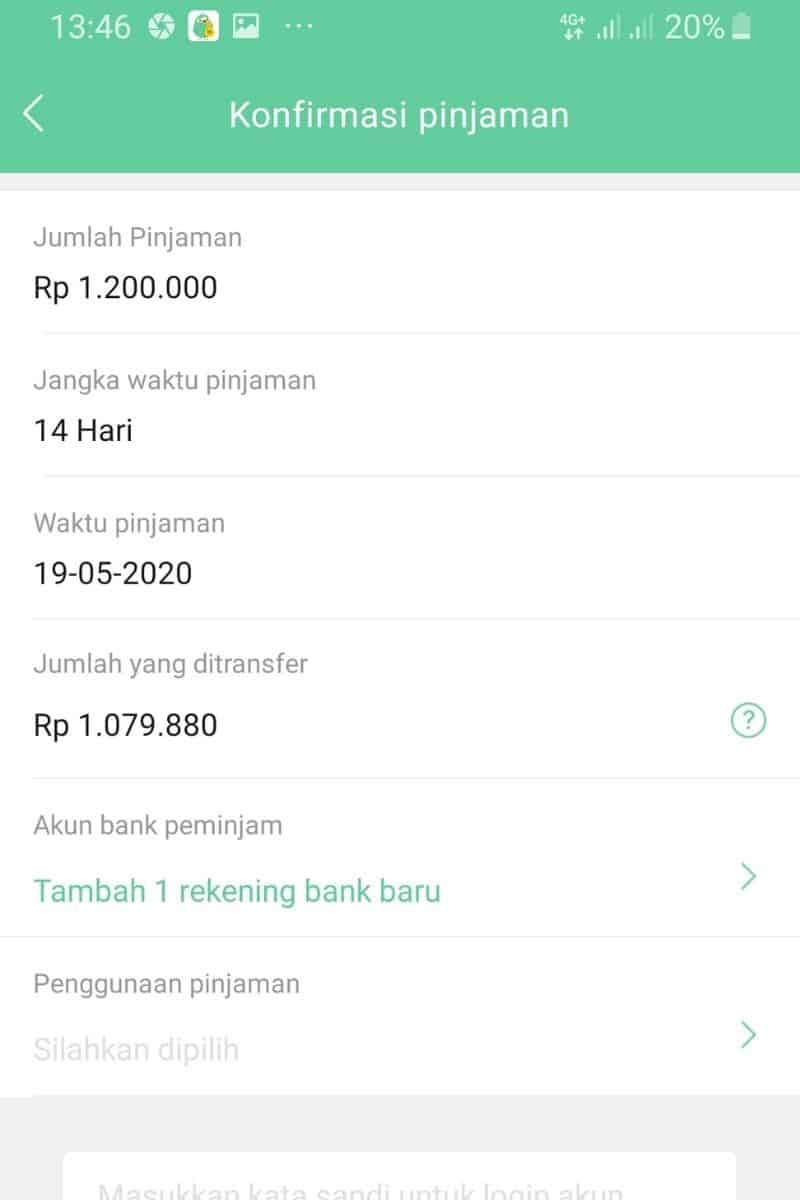Open the parrot app notification icon

click(203, 26)
